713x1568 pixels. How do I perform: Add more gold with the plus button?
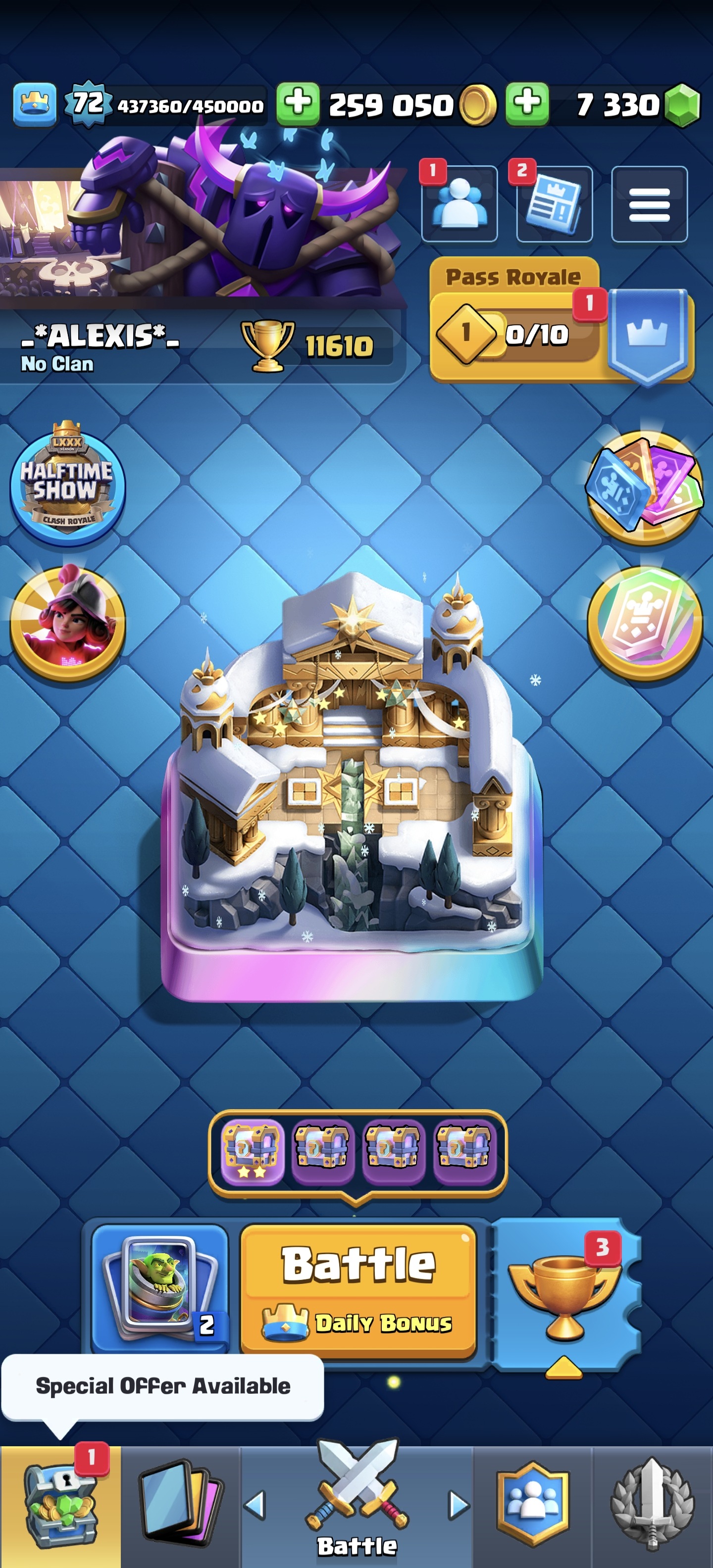(298, 104)
